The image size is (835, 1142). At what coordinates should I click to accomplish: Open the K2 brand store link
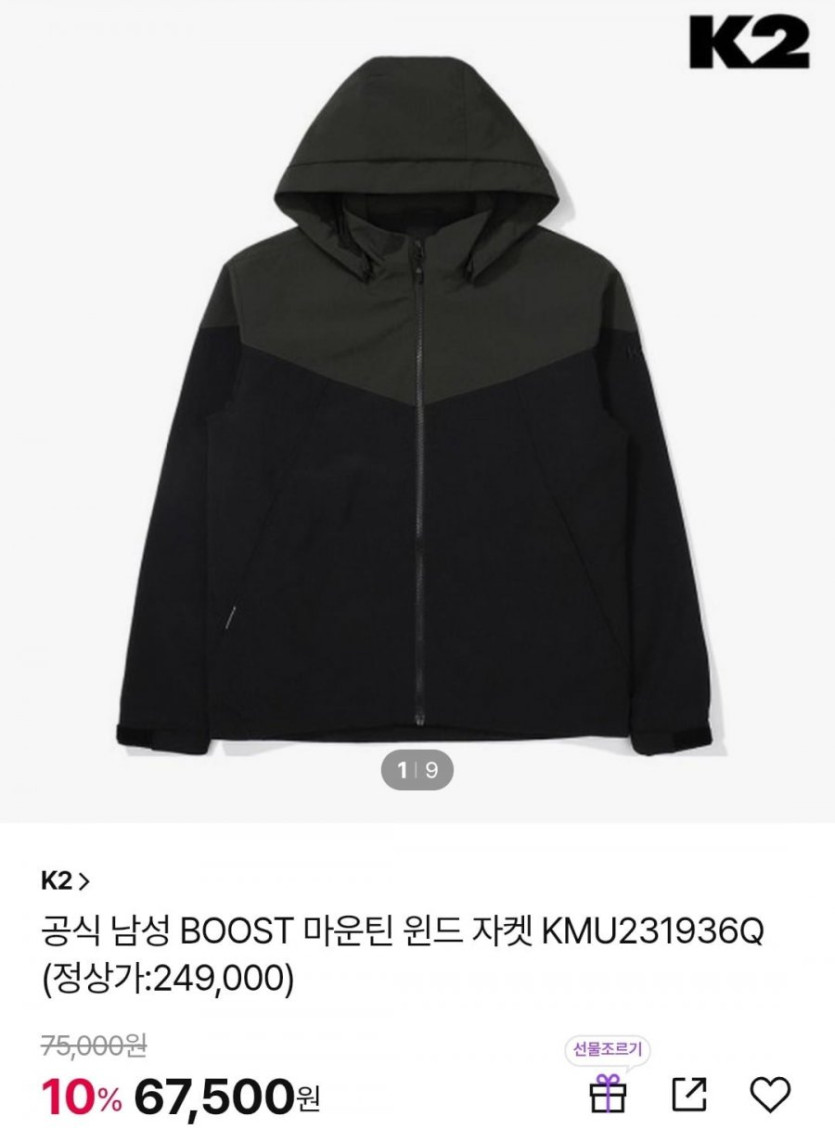[65, 881]
